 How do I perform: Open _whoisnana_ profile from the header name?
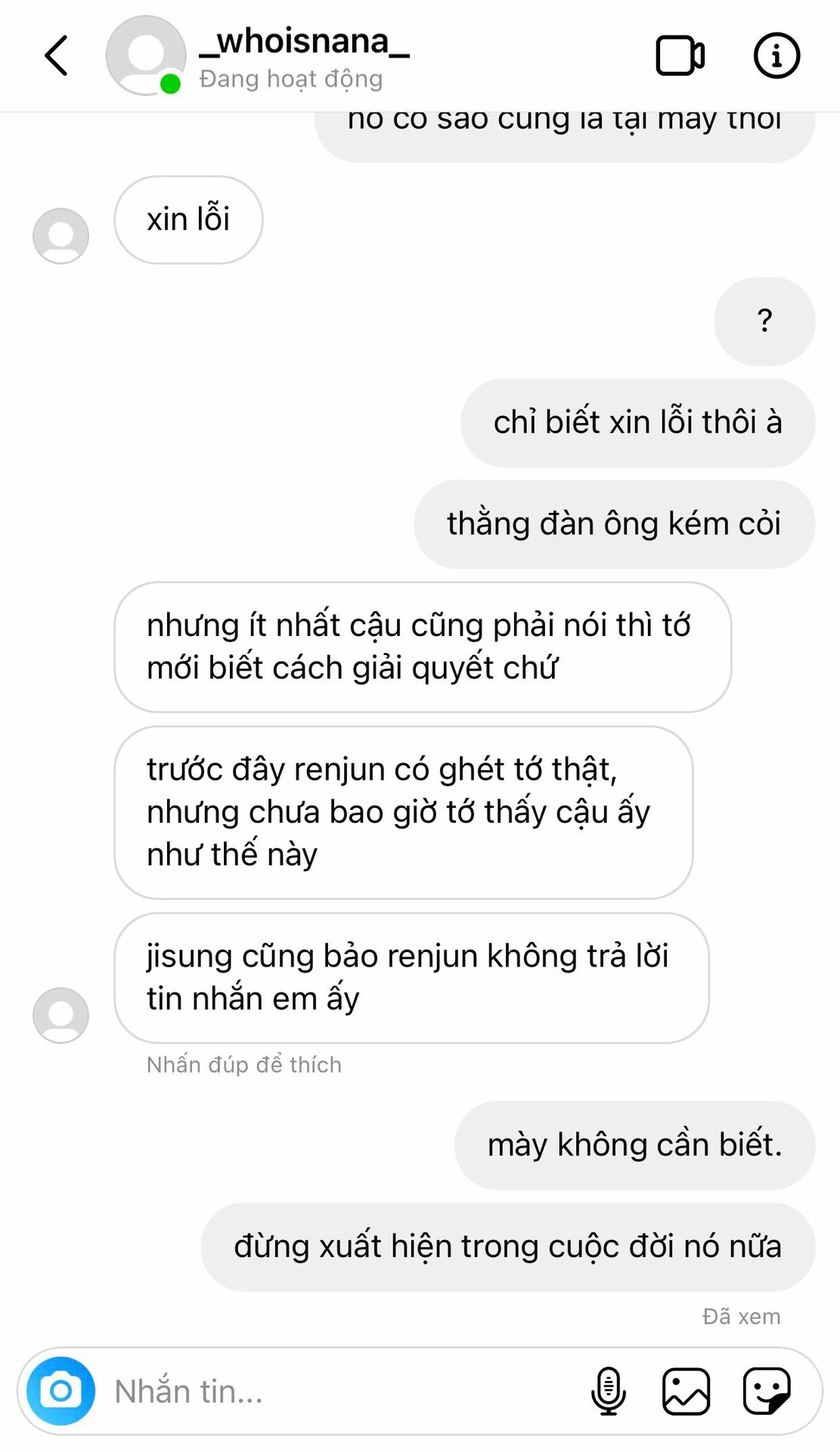(304, 42)
